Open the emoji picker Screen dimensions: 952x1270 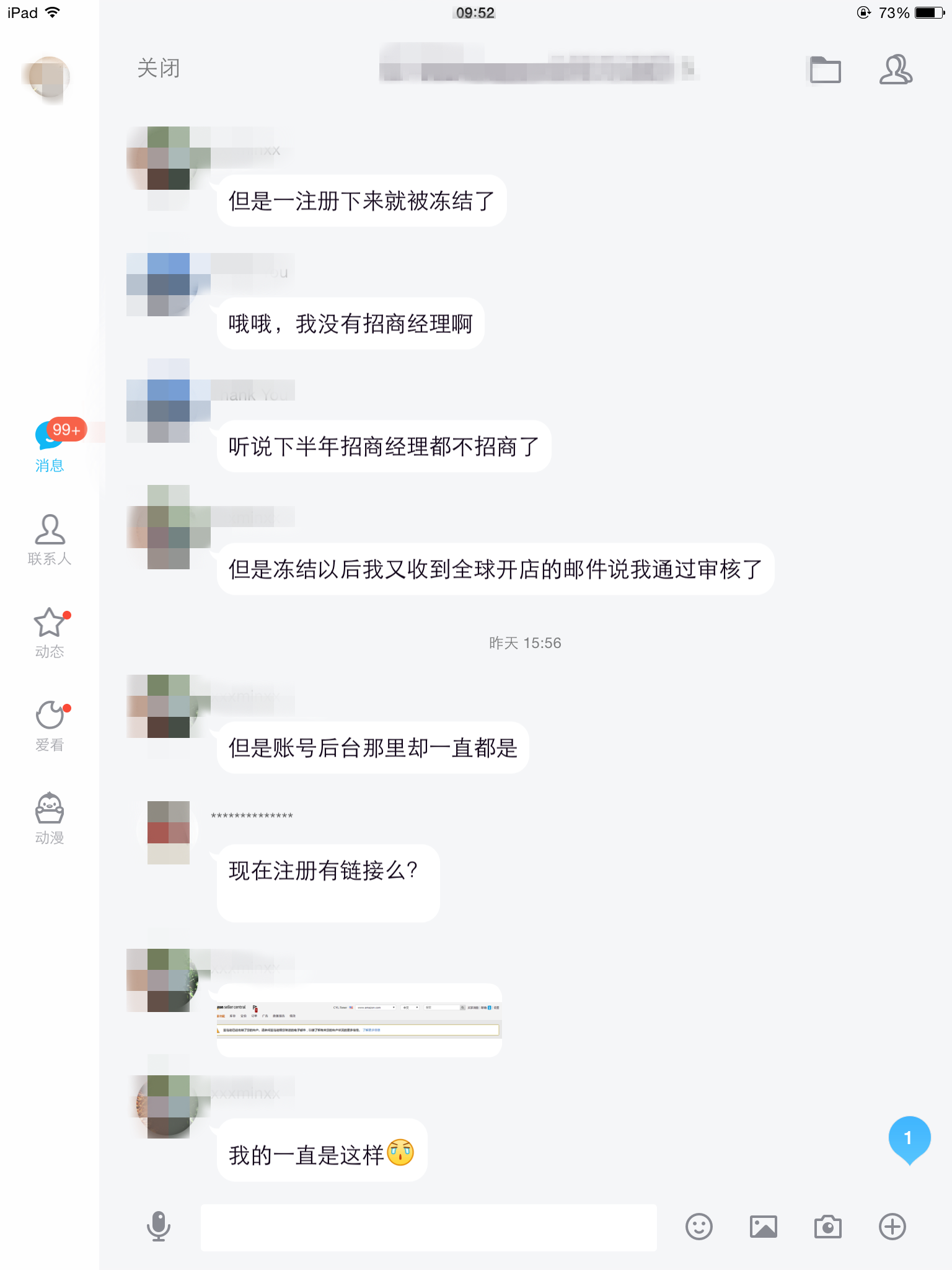click(x=699, y=1226)
